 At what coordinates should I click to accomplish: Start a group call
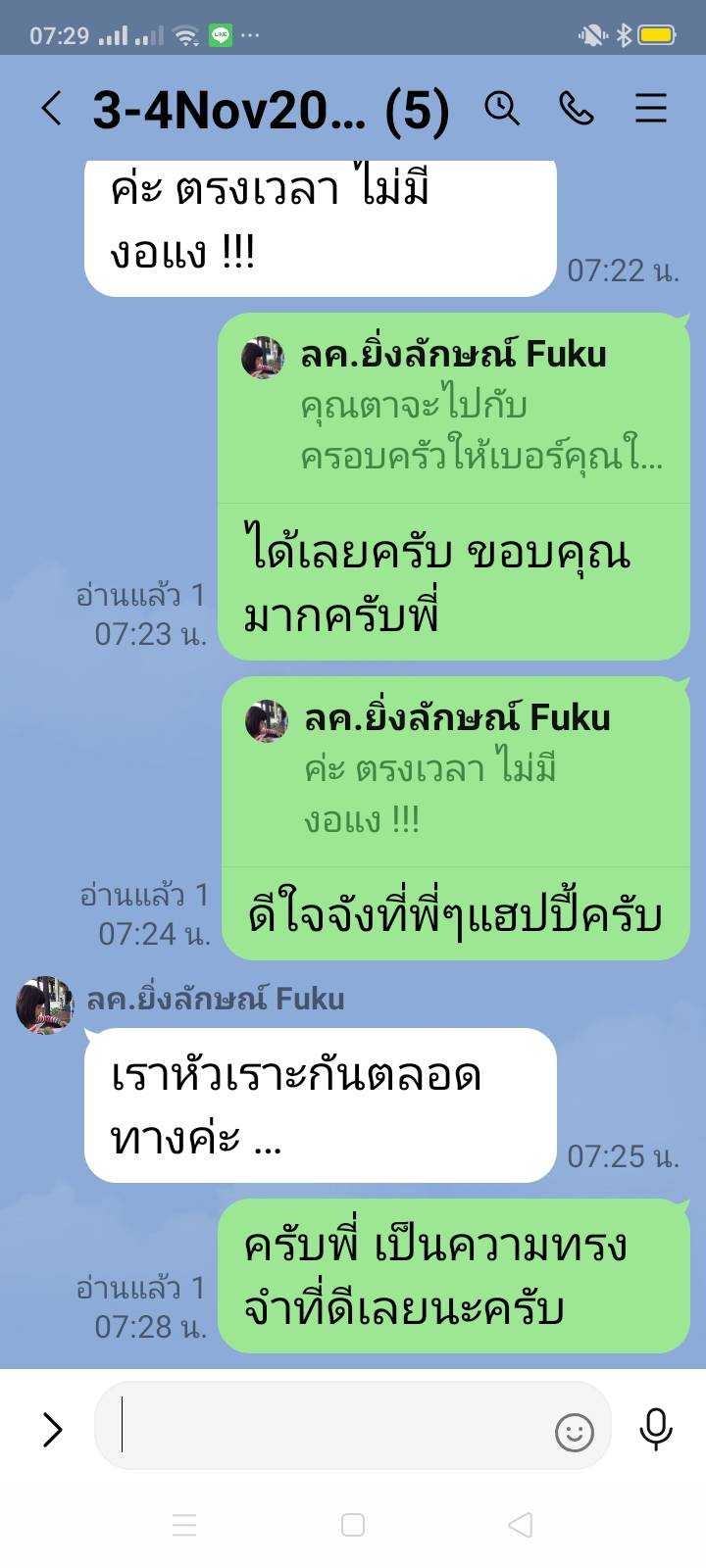click(577, 108)
